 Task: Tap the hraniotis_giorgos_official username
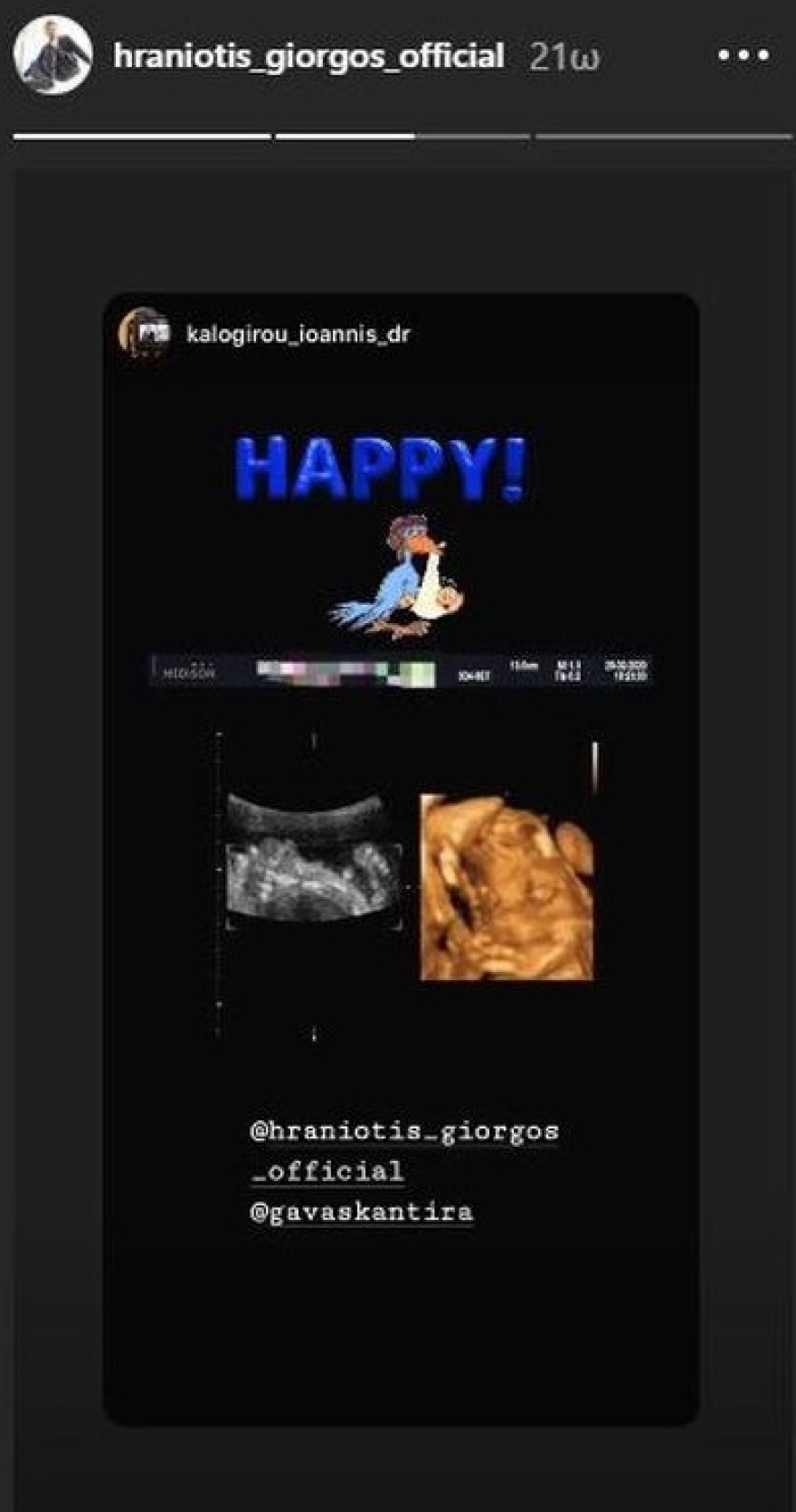[x=308, y=56]
